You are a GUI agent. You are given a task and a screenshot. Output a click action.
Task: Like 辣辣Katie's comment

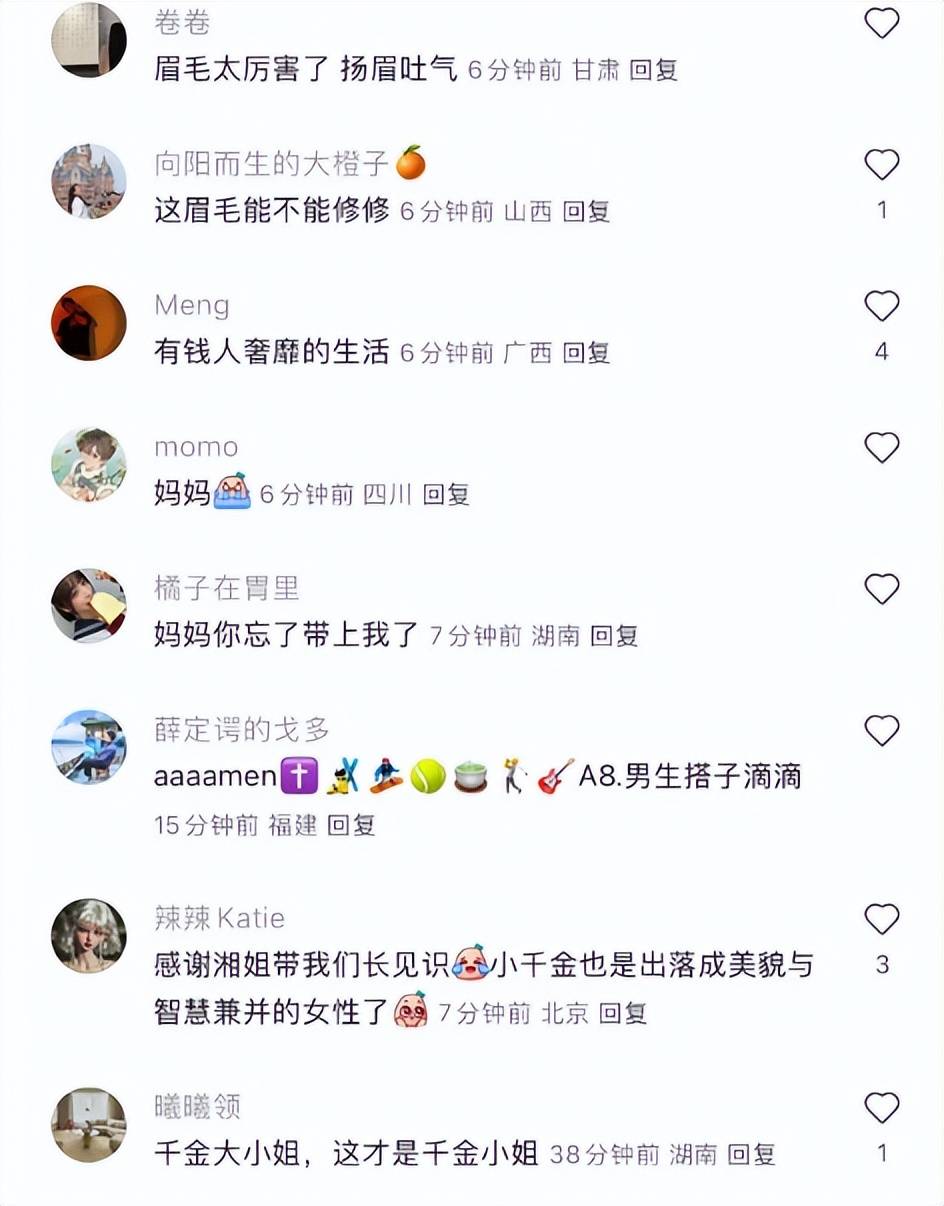pyautogui.click(x=881, y=918)
